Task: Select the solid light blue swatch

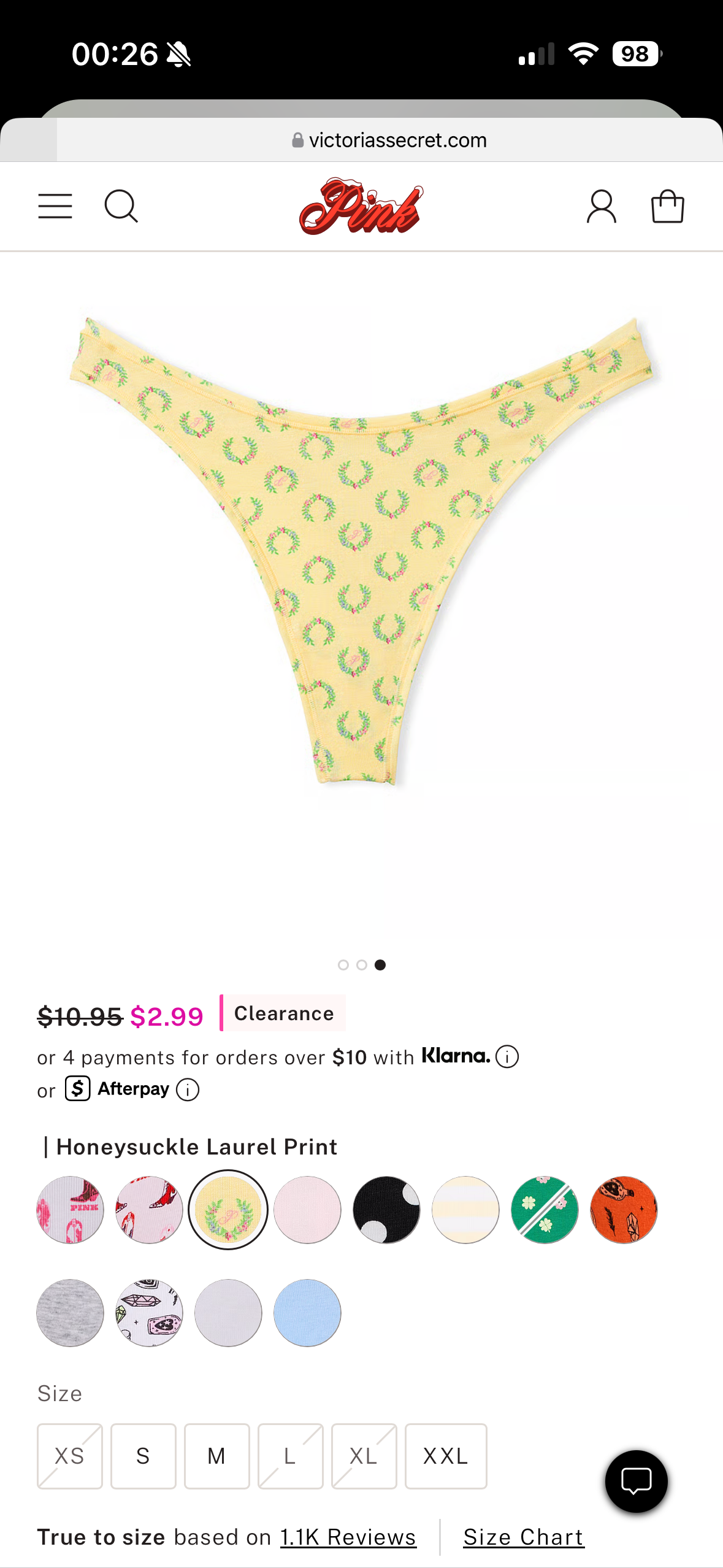Action: coord(307,1313)
